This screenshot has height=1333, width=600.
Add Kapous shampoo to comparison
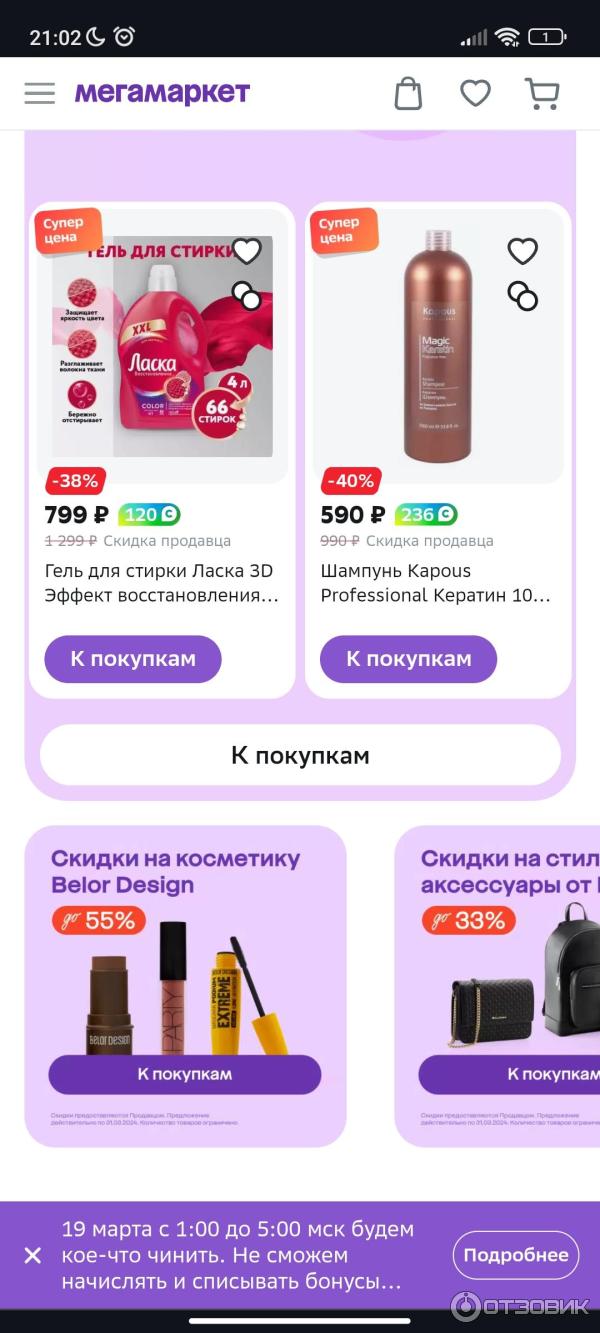pos(522,296)
